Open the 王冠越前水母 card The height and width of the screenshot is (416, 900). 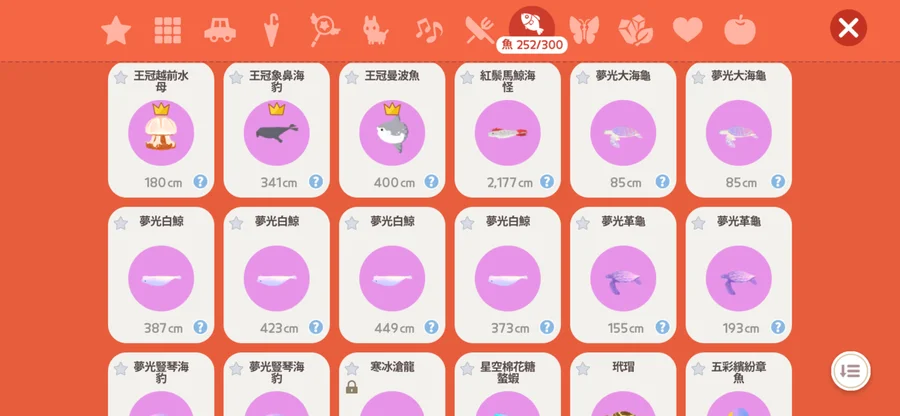click(161, 132)
